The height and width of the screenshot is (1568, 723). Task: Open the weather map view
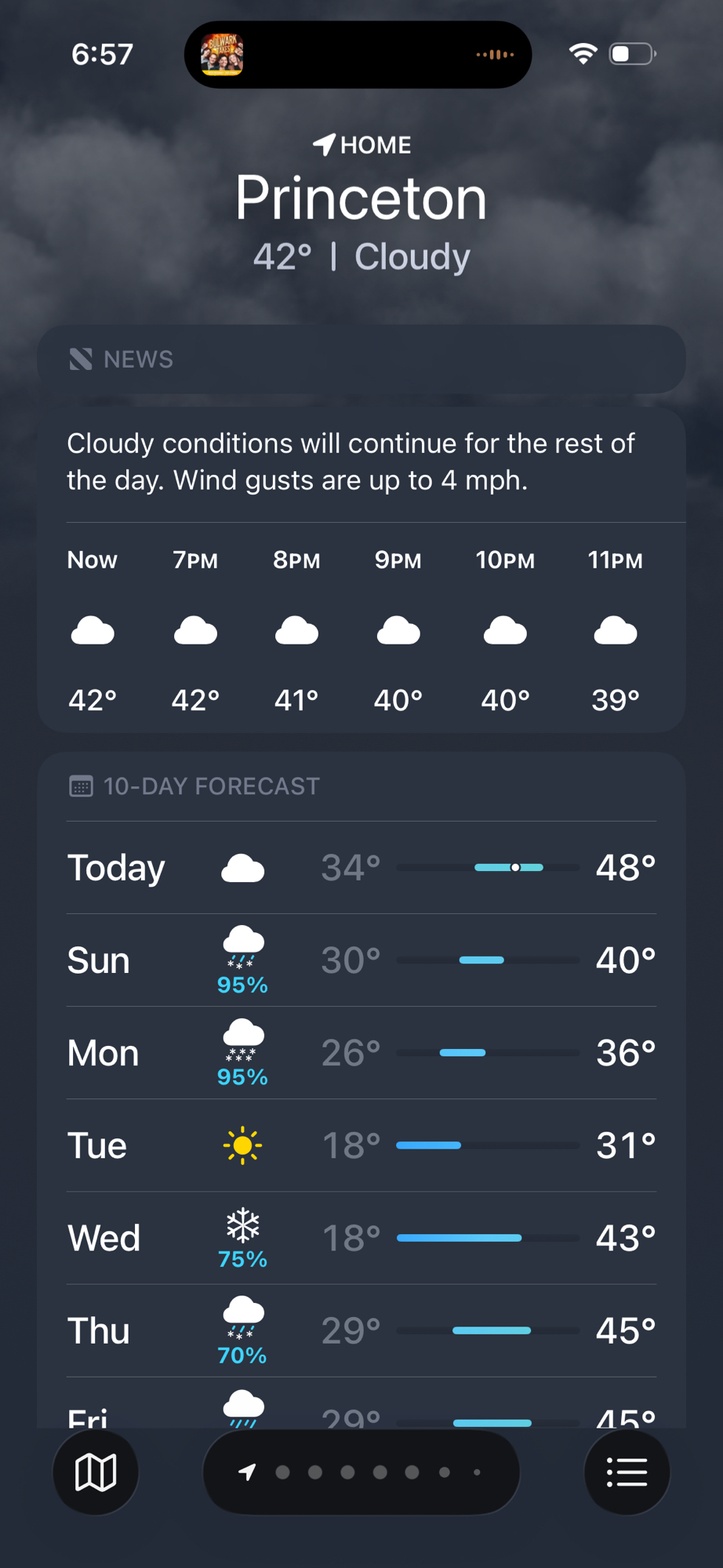pyautogui.click(x=96, y=1472)
